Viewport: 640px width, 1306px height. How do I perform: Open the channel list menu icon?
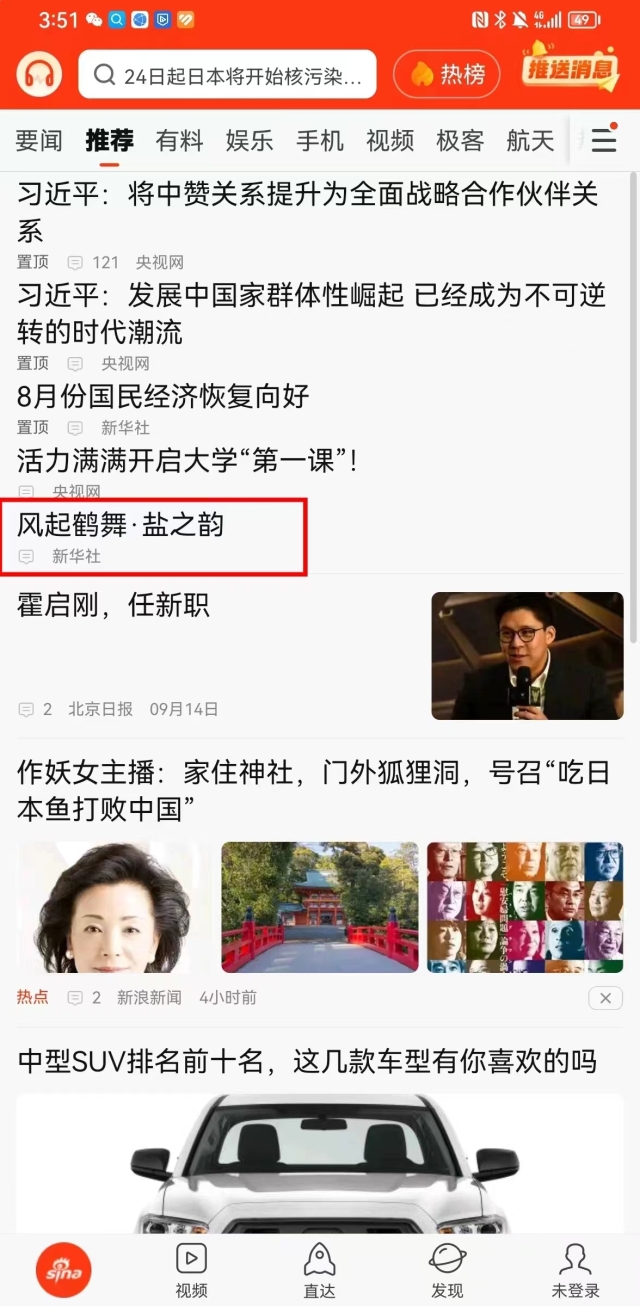pos(604,141)
